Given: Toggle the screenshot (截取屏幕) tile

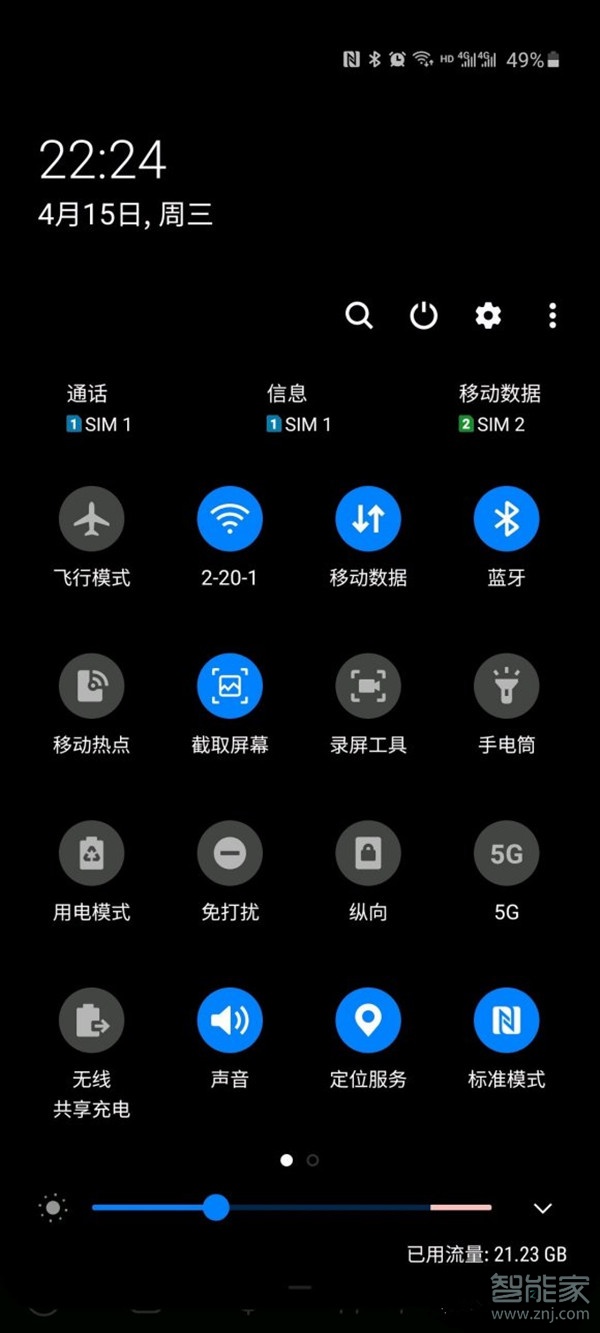Looking at the screenshot, I should point(230,686).
